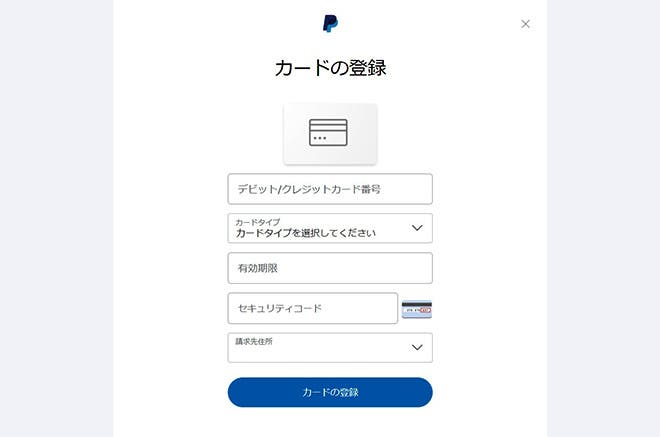Focus the expiration date field
This screenshot has width=660, height=437.
pos(330,268)
